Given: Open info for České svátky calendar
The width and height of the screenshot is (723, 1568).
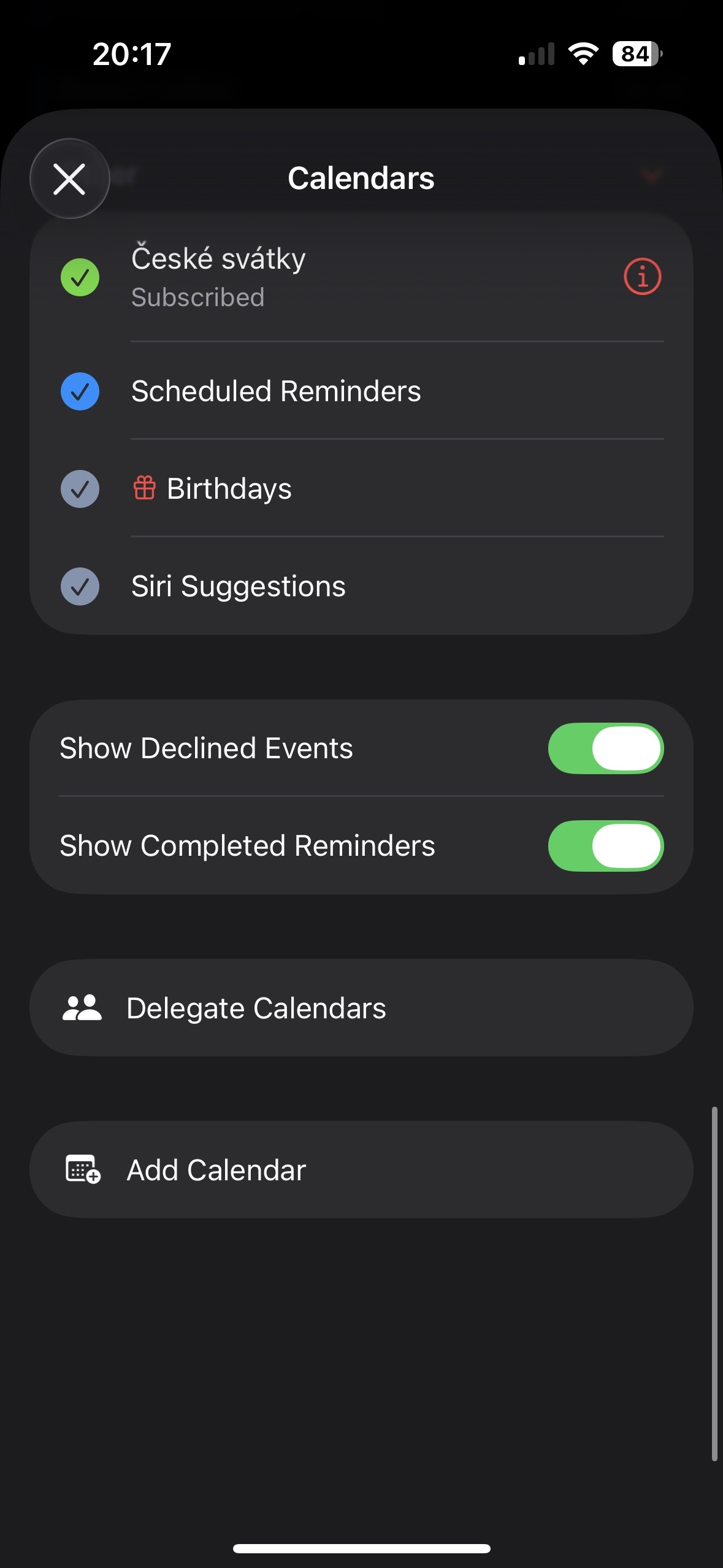Looking at the screenshot, I should point(642,277).
